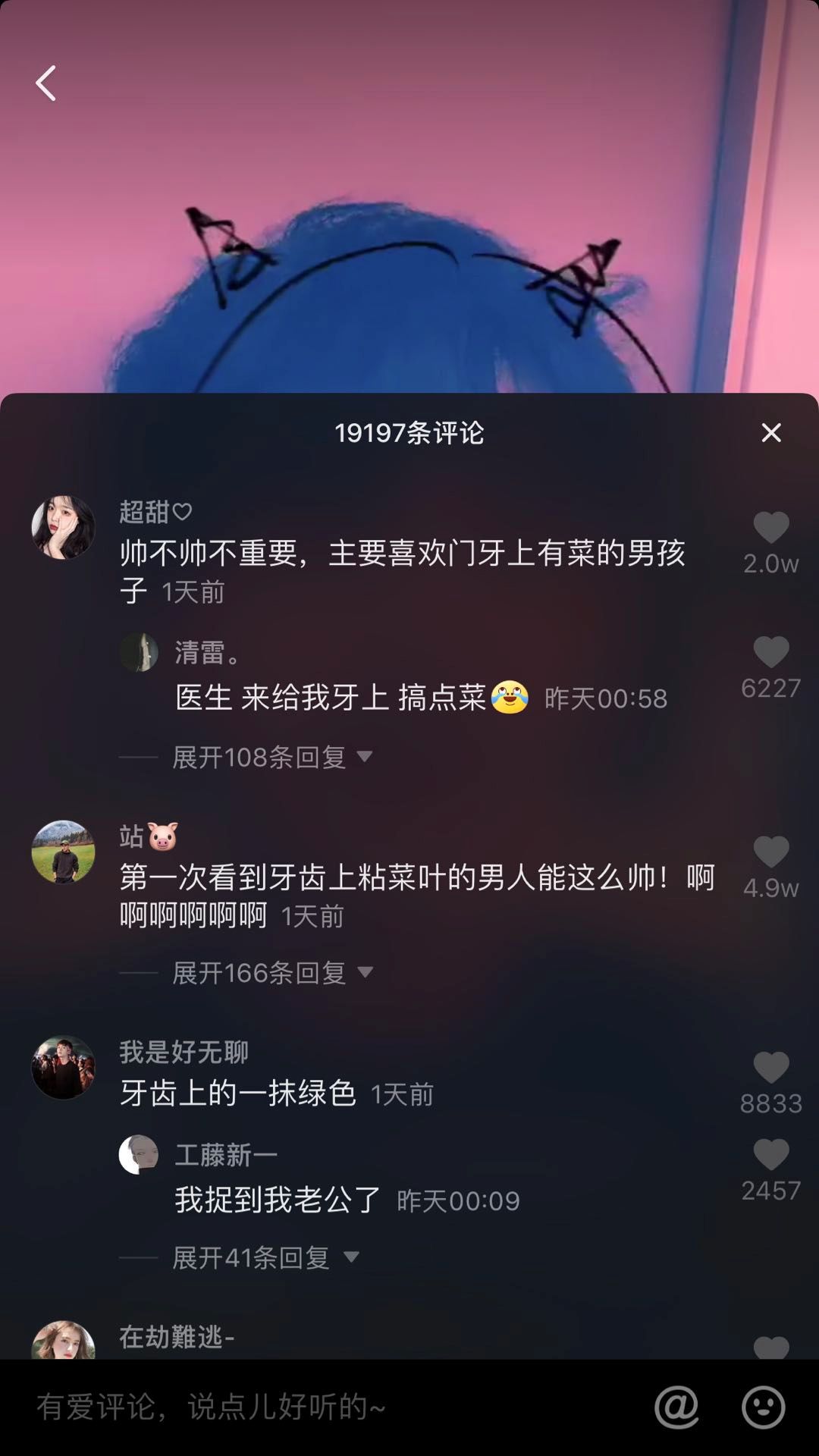Go back using the top arrow
Viewport: 819px width, 1456px height.
click(46, 83)
